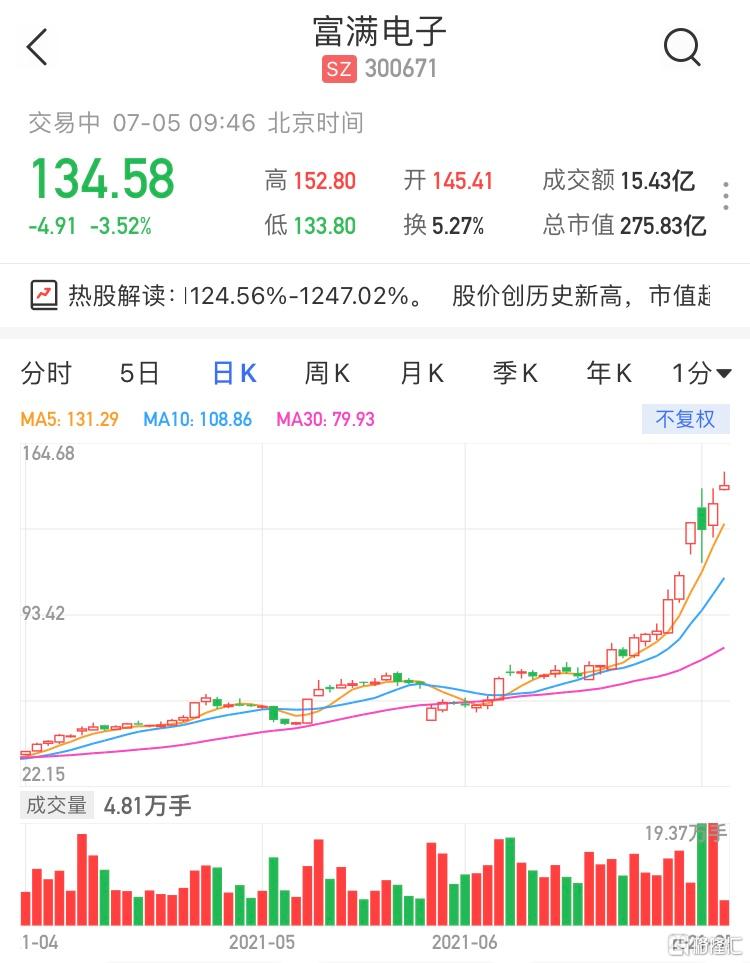The width and height of the screenshot is (750, 963).
Task: Switch to the 分时 chart tab
Action: (47, 374)
